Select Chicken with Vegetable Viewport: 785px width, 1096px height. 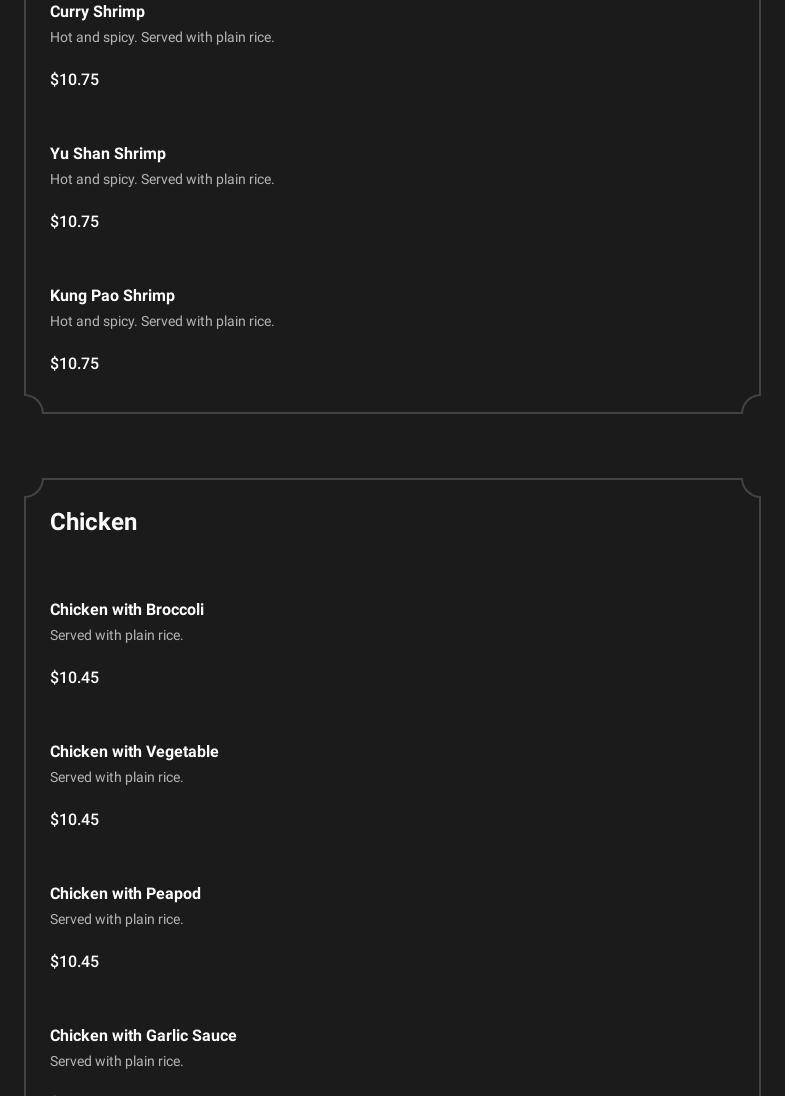pyautogui.click(x=134, y=751)
